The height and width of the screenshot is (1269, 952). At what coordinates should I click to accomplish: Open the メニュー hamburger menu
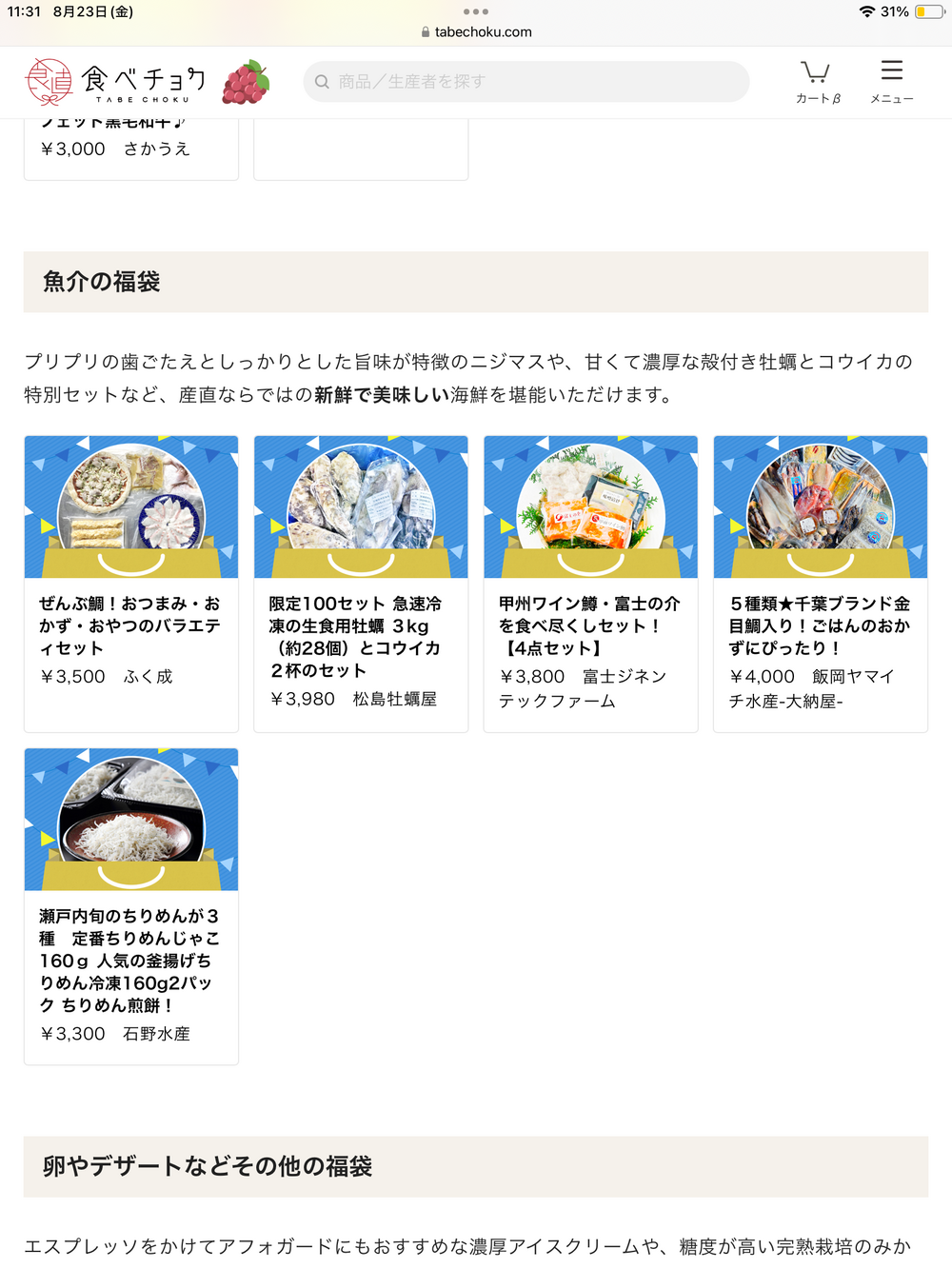coord(891,82)
